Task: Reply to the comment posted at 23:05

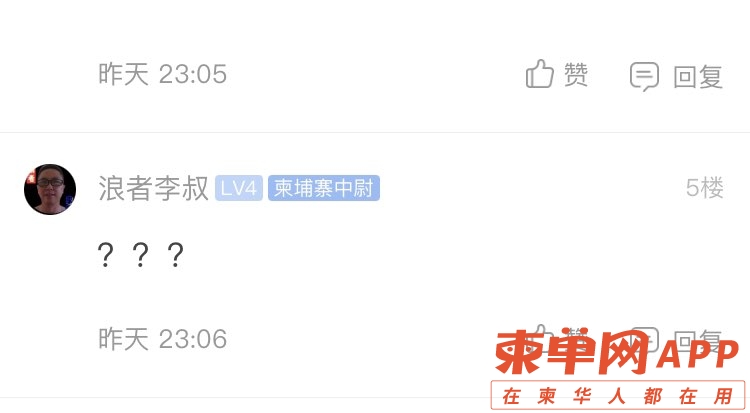Action: (x=677, y=76)
